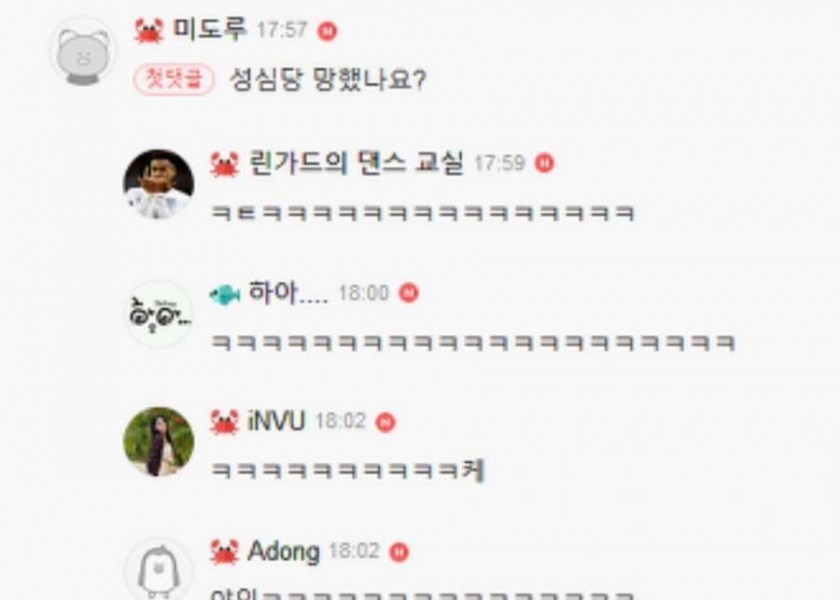
Task: Tap 미도루's bear avatar
Action: pyautogui.click(x=83, y=51)
